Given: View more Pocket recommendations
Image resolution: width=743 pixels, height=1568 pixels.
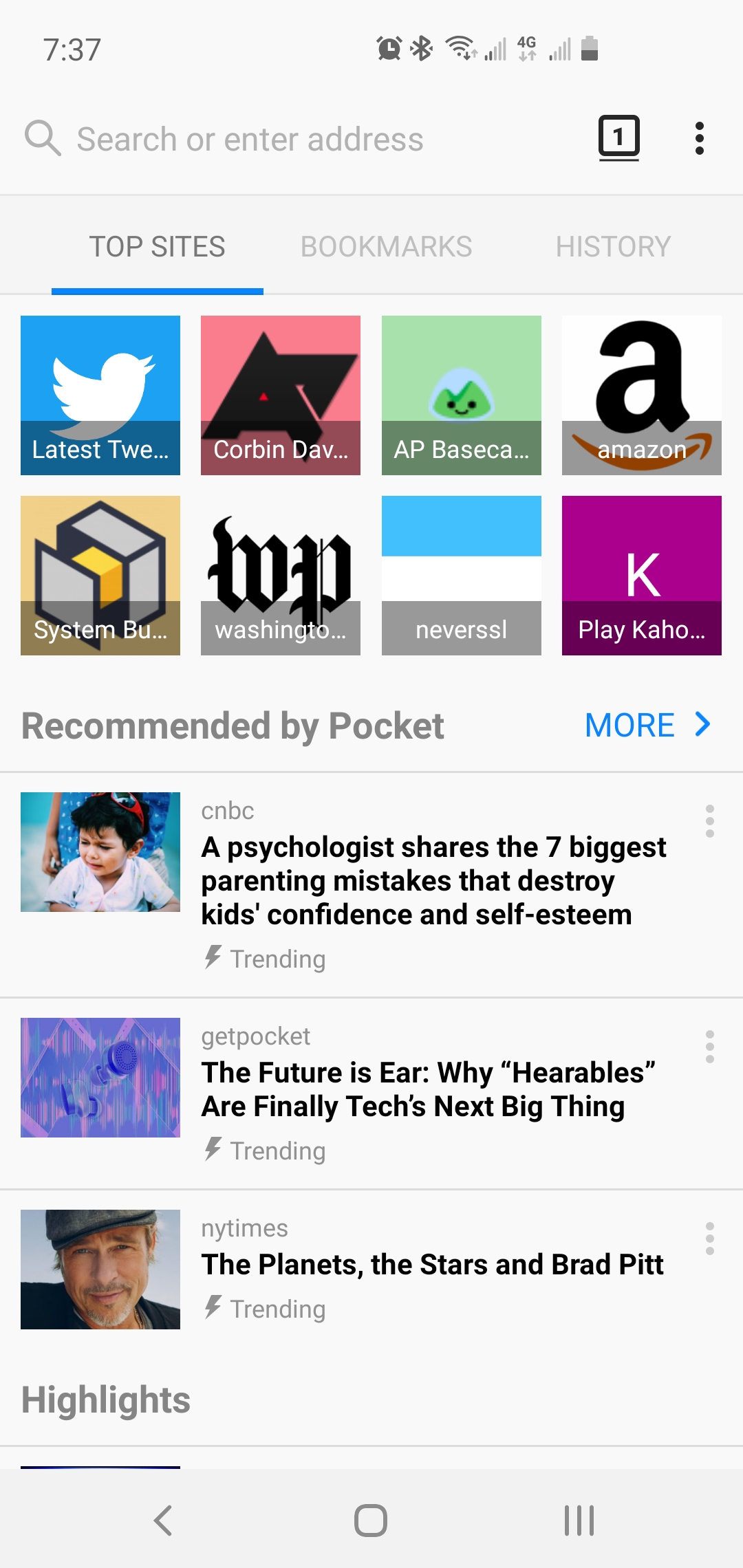Looking at the screenshot, I should [647, 726].
